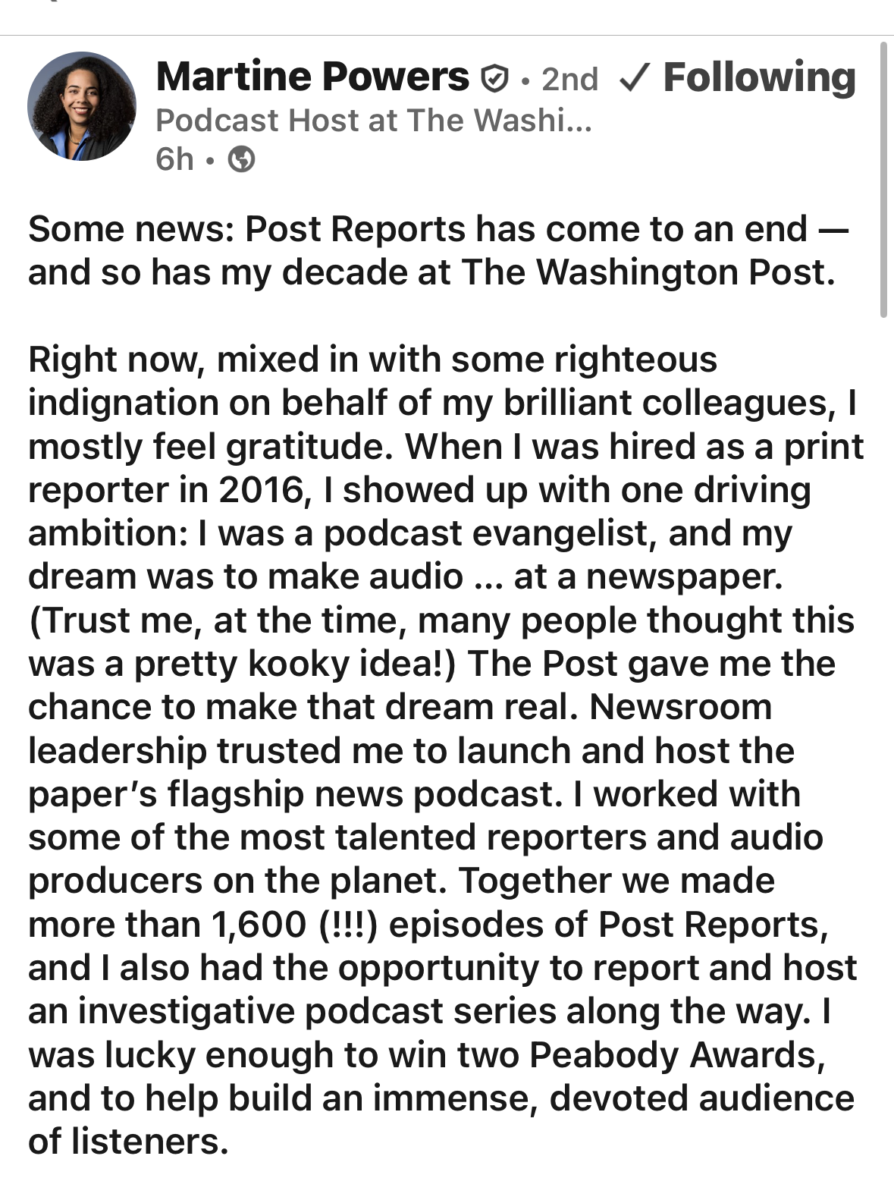Tap the name Martine Powers
The height and width of the screenshot is (1200, 894).
[x=312, y=77]
